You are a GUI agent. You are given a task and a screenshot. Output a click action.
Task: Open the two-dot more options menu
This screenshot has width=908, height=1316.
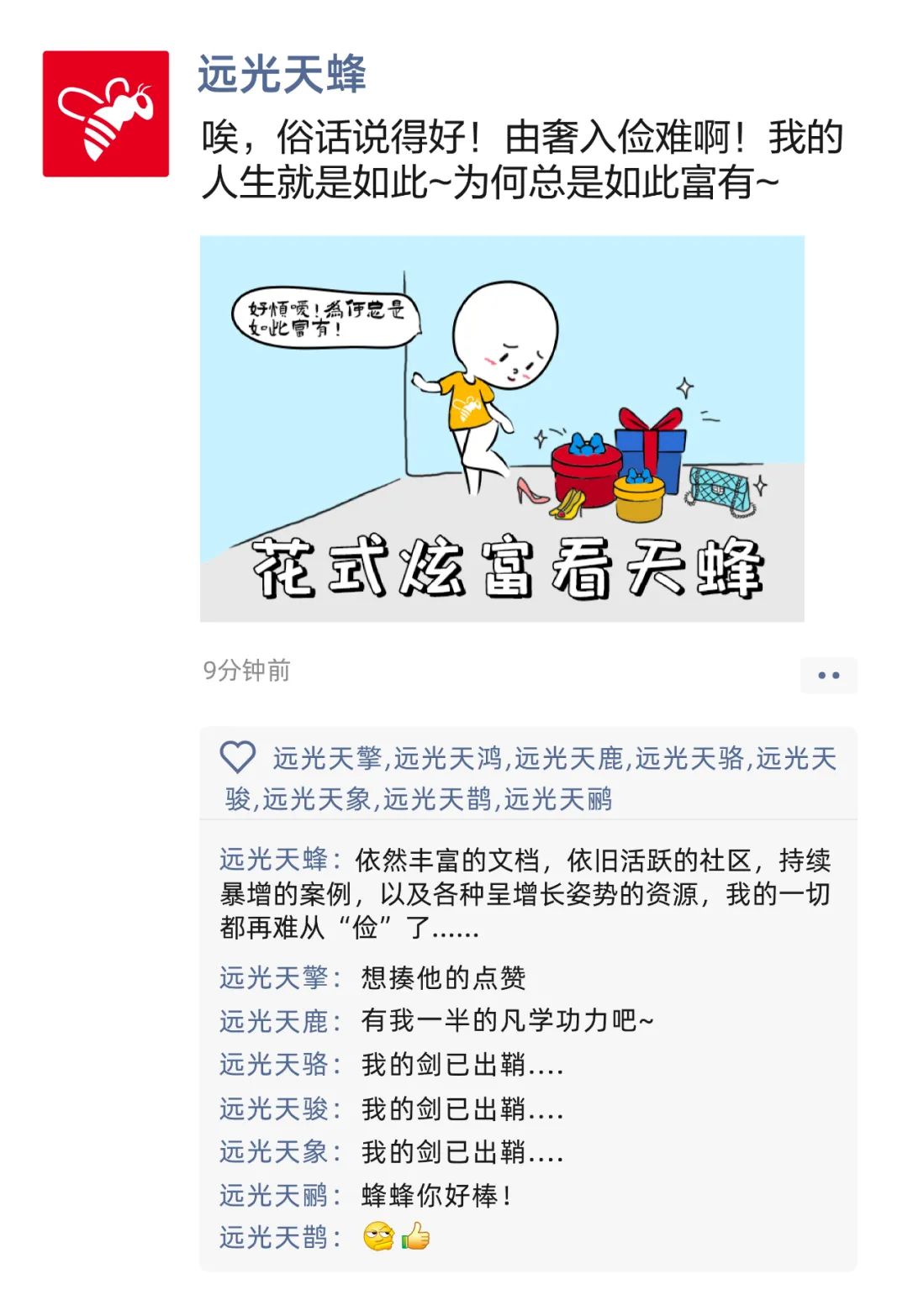(x=827, y=674)
